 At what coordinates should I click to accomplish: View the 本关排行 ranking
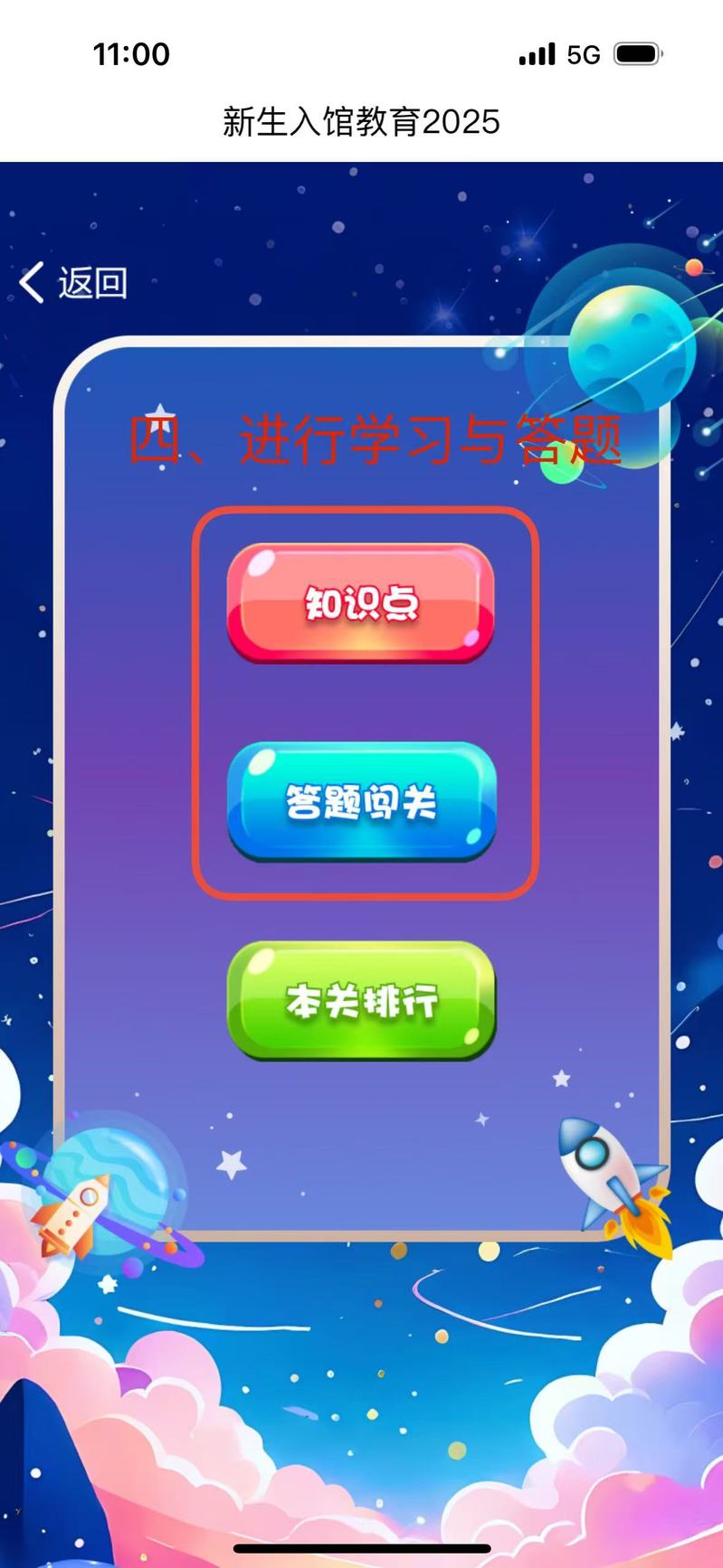[x=361, y=1001]
